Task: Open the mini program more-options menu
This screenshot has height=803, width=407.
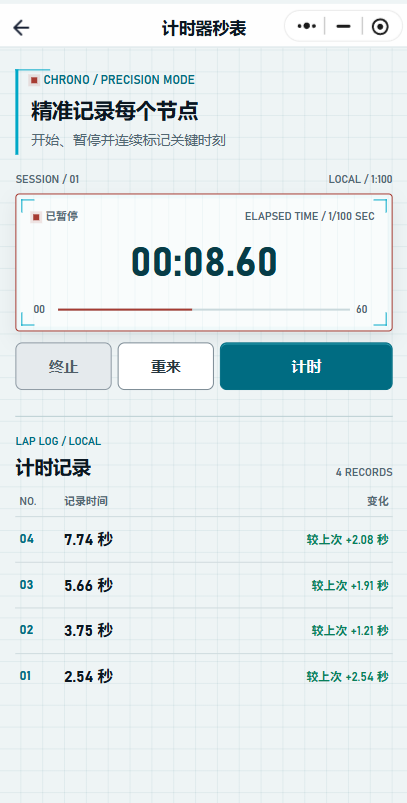Action: 306,26
